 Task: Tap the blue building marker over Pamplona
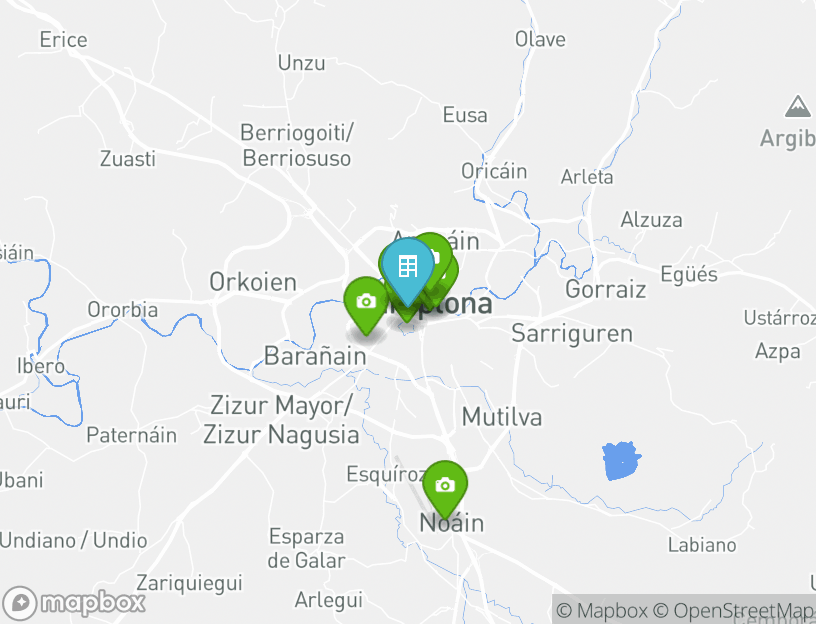click(x=407, y=266)
